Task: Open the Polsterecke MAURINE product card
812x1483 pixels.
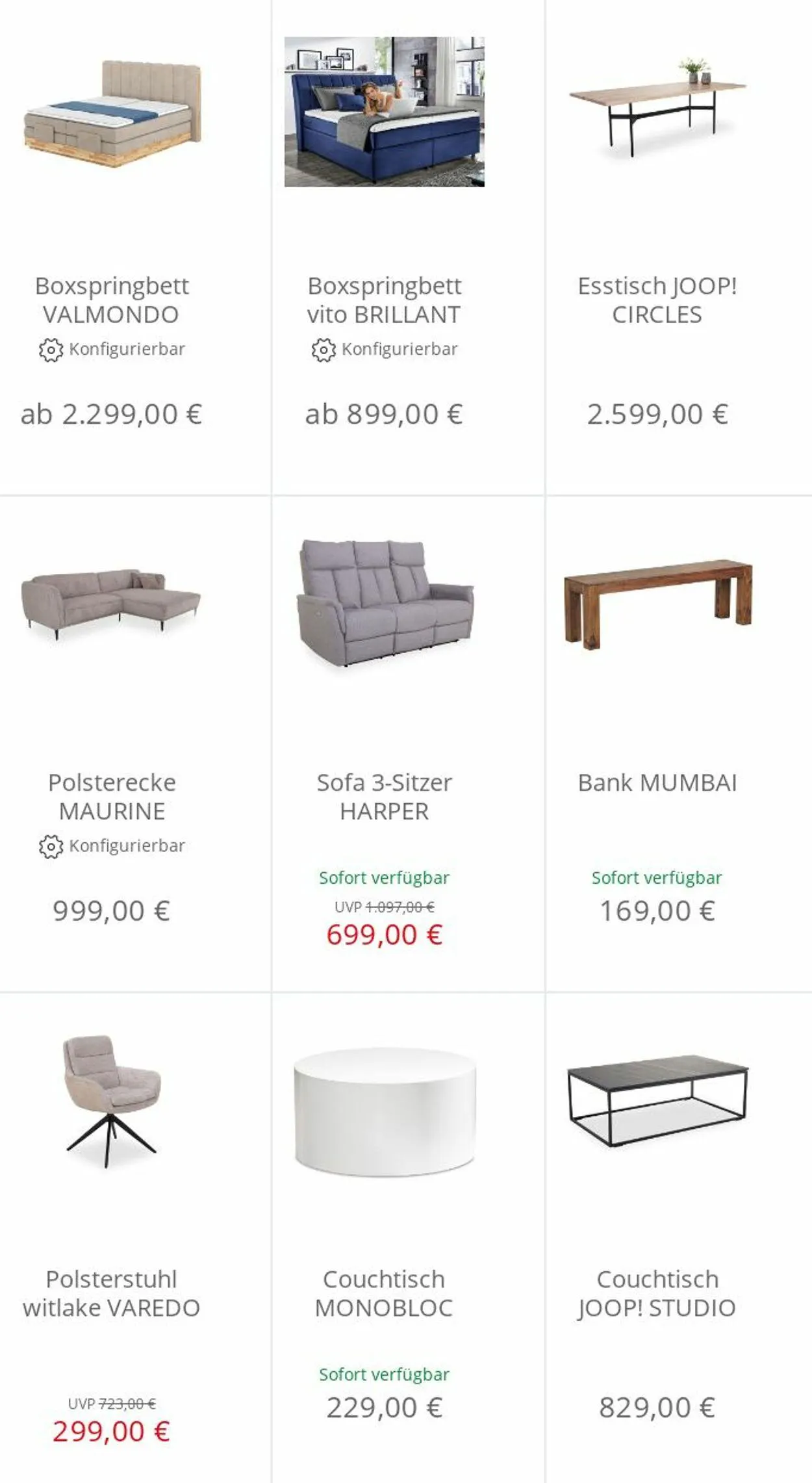Action: tap(112, 744)
